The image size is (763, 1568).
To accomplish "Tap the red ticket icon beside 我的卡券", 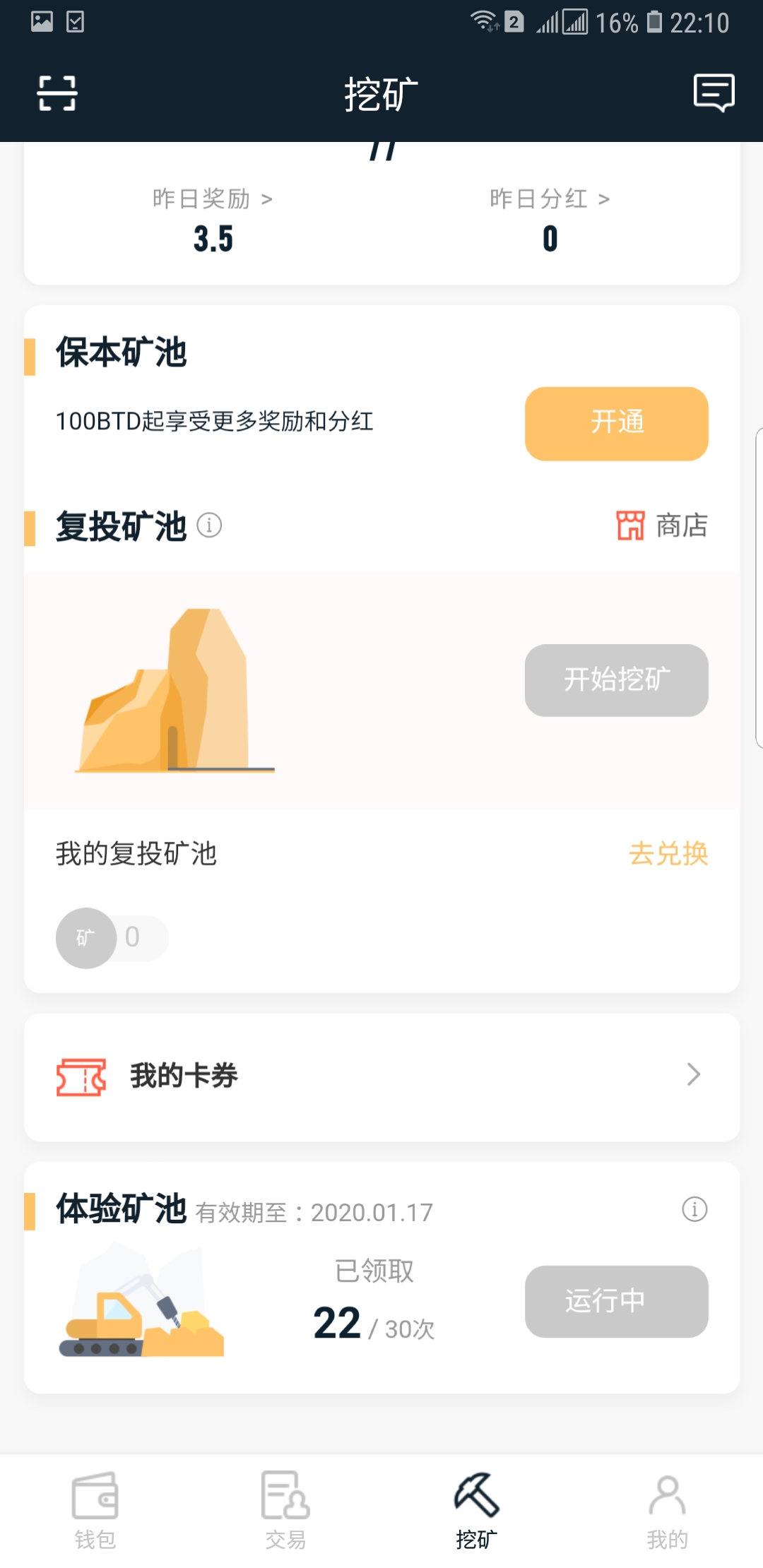I will pyautogui.click(x=81, y=1075).
